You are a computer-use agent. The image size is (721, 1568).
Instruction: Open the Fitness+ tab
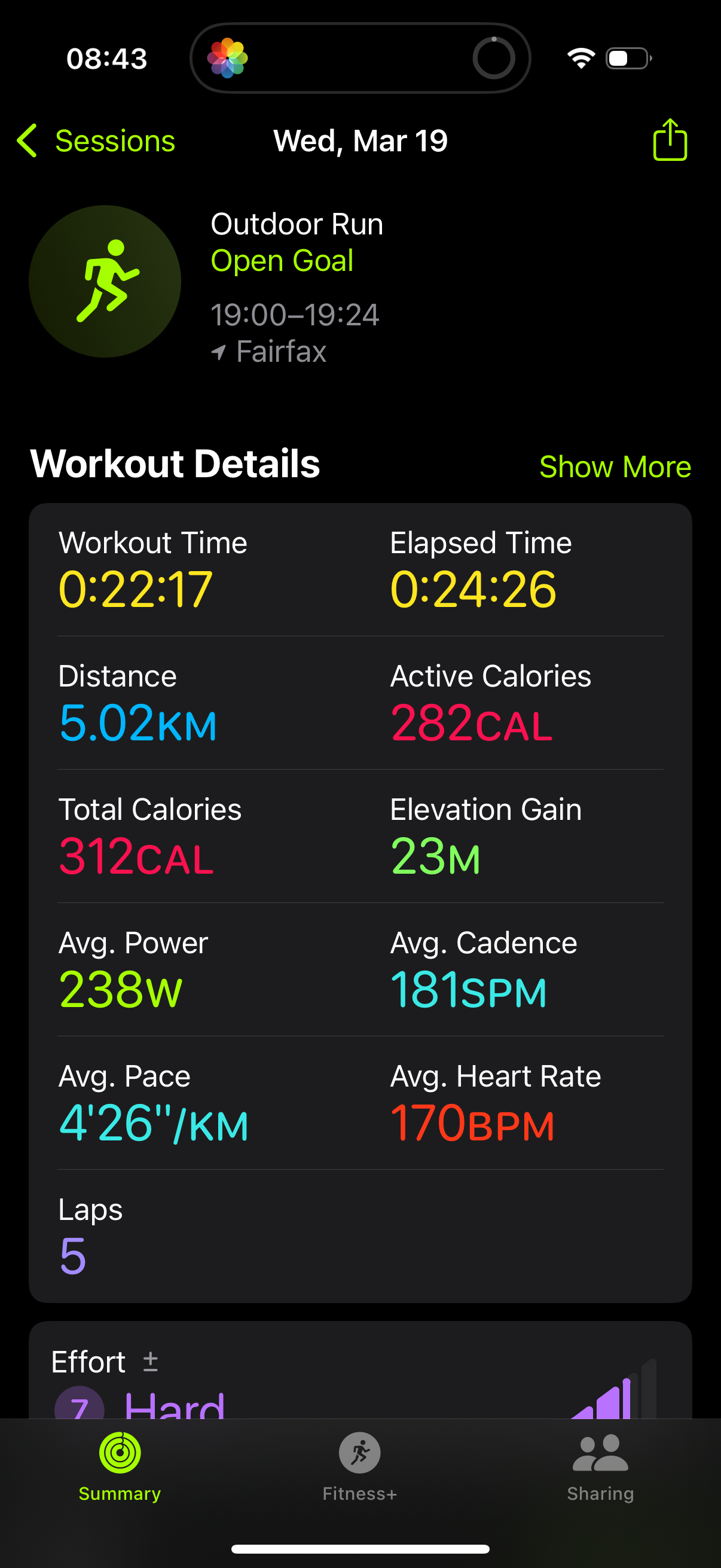tap(359, 1467)
